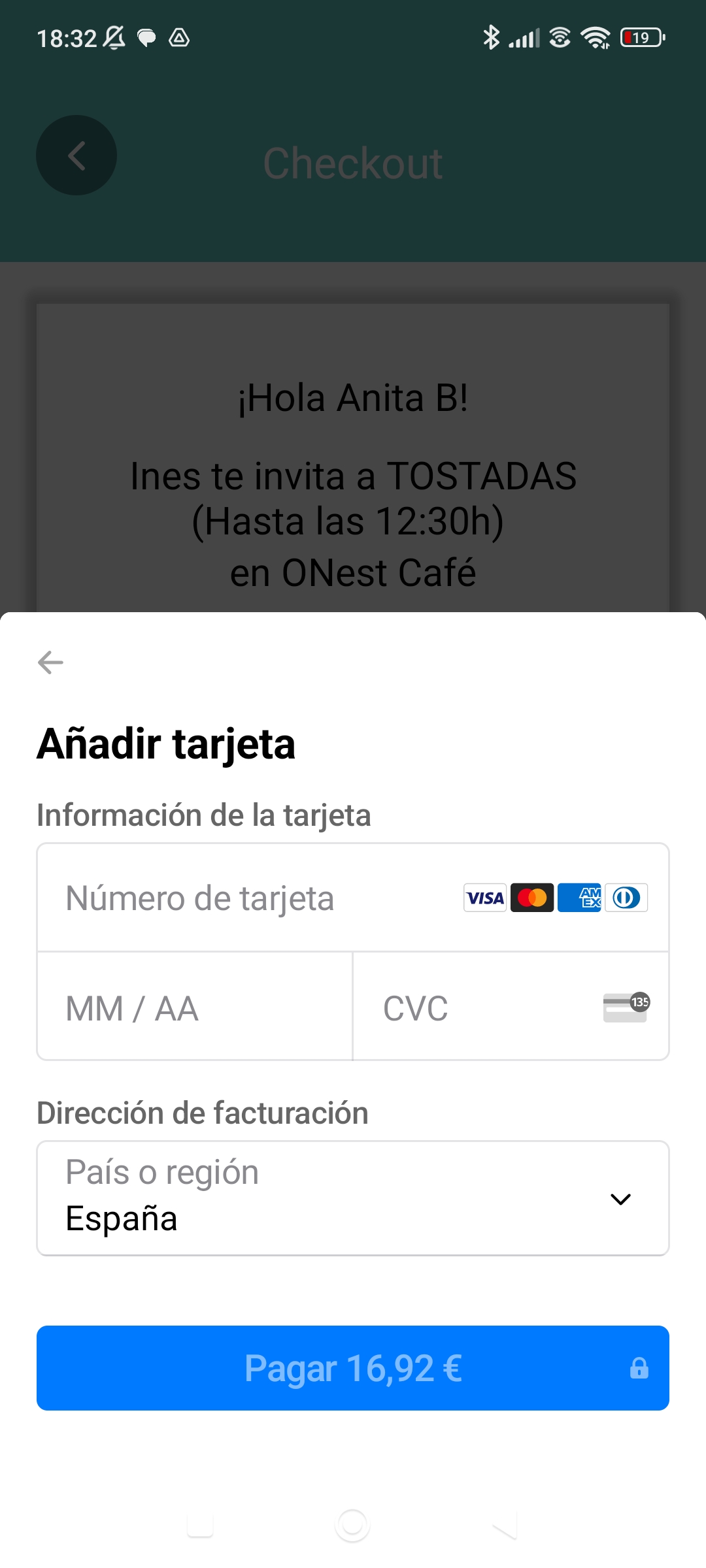Tap the notifications muted bell icon
The height and width of the screenshot is (1568, 706).
click(114, 37)
